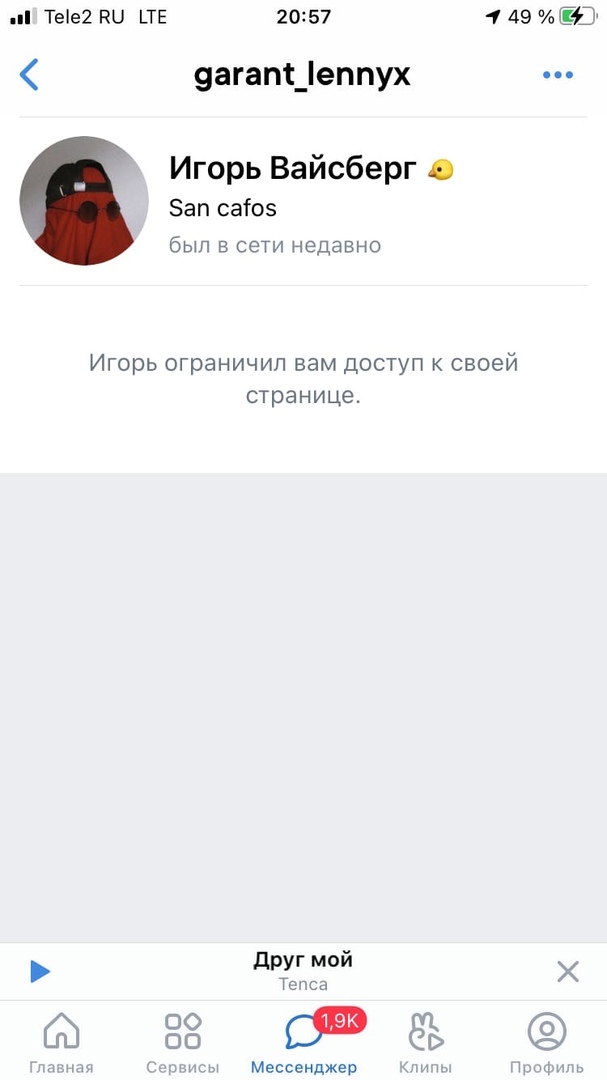
Task: Open the Сервисы tab
Action: (183, 1040)
